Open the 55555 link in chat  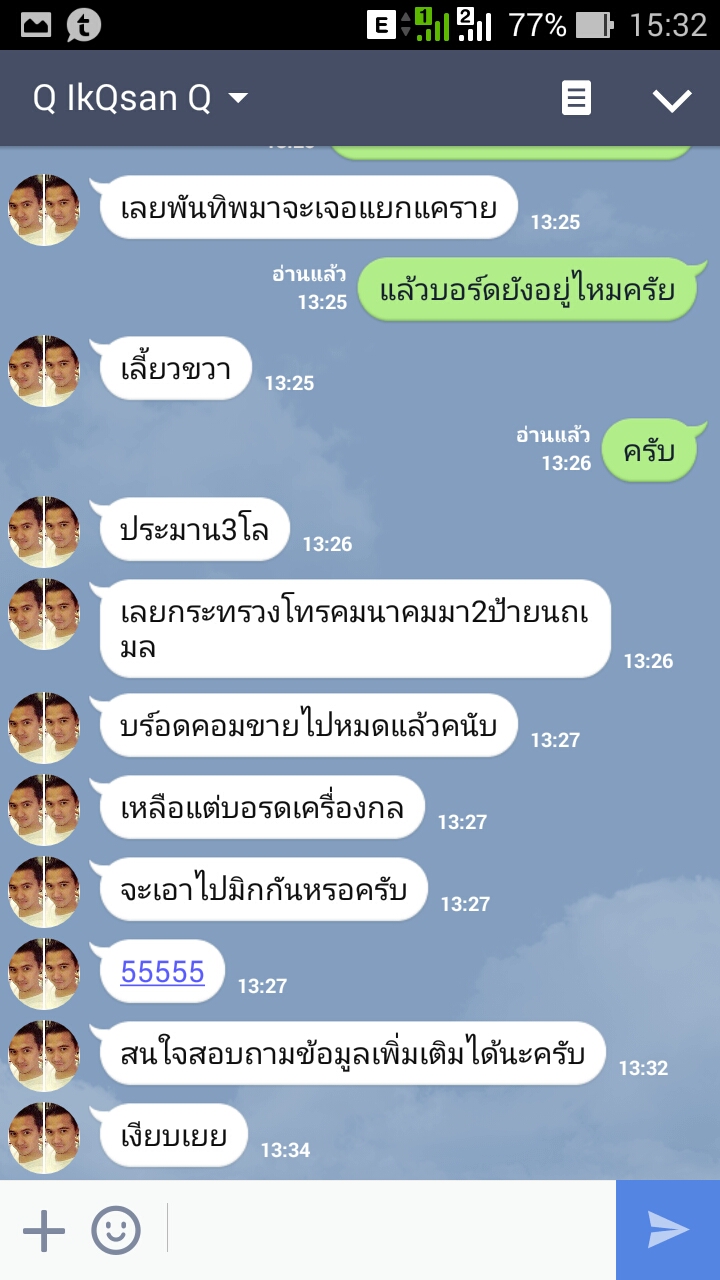tap(162, 971)
